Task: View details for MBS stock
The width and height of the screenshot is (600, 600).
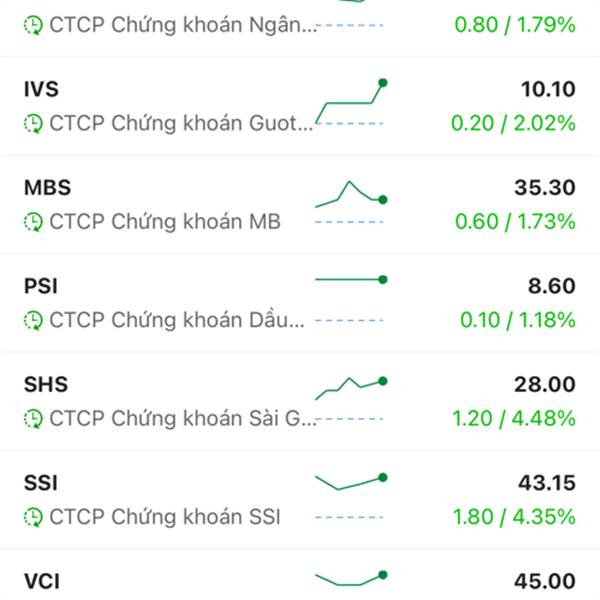Action: coord(300,204)
